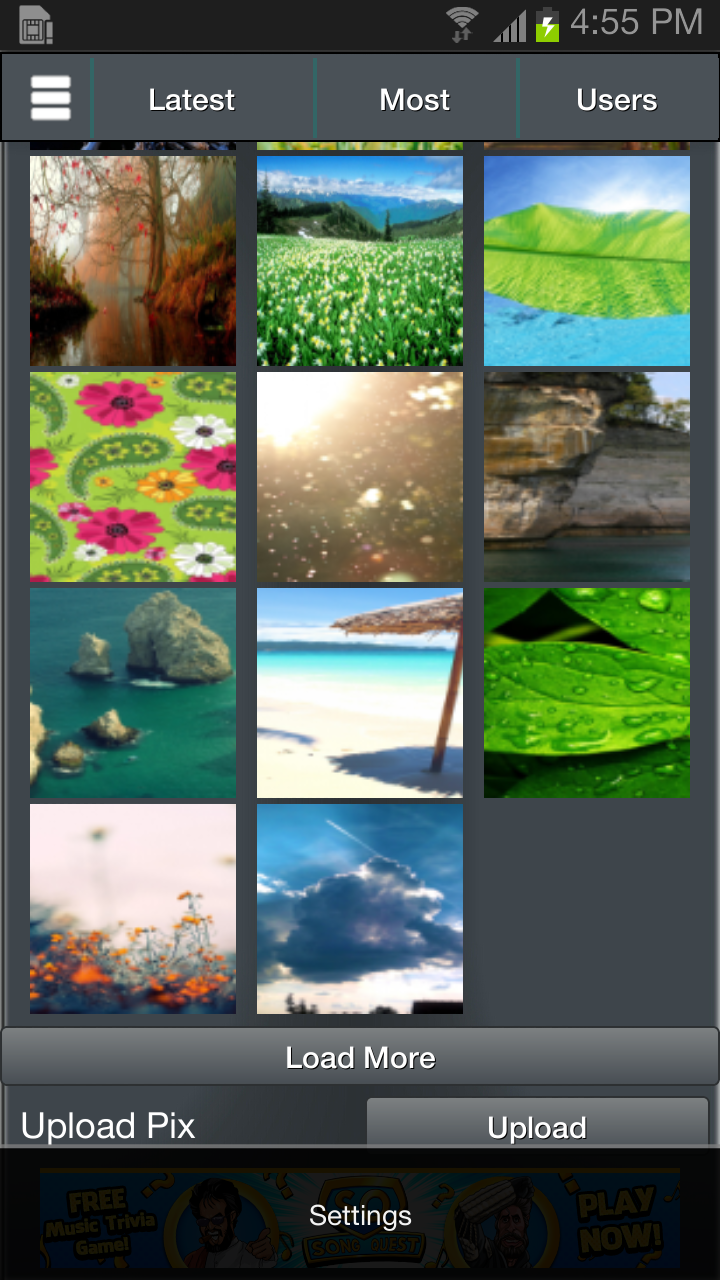Open the Settings option
This screenshot has width=720, height=1280.
(x=360, y=1215)
